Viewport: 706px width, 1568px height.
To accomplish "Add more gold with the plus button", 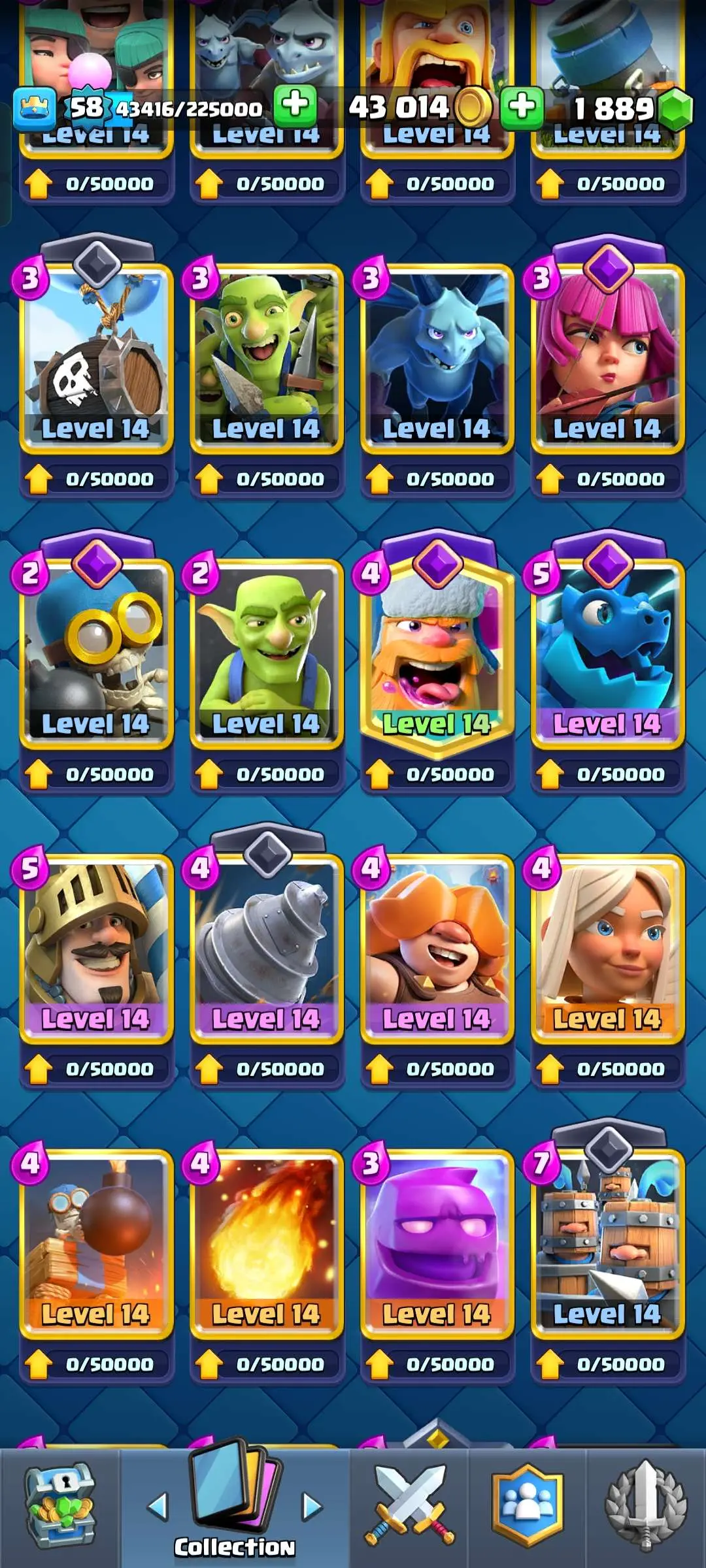I will coord(522,106).
